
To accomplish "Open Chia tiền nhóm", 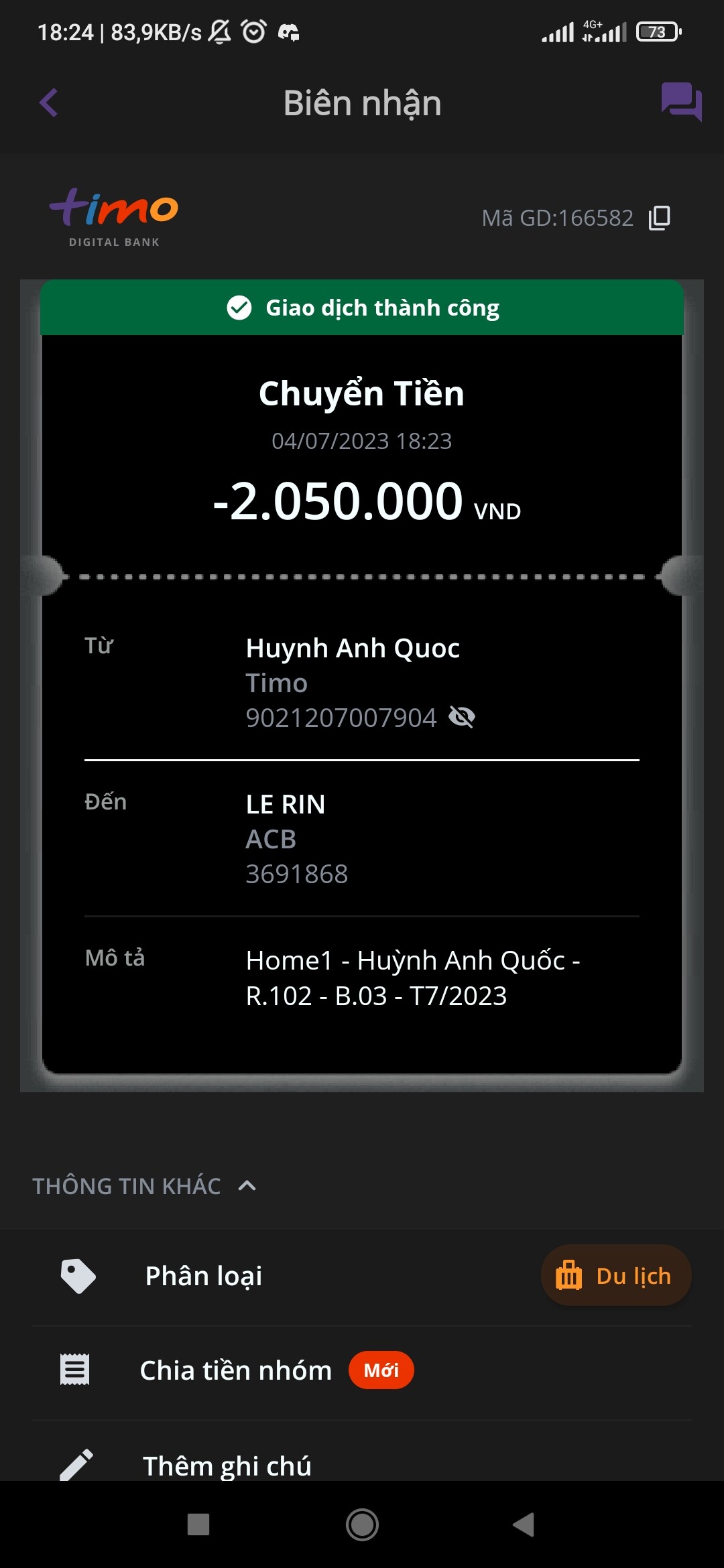I will [x=235, y=1370].
